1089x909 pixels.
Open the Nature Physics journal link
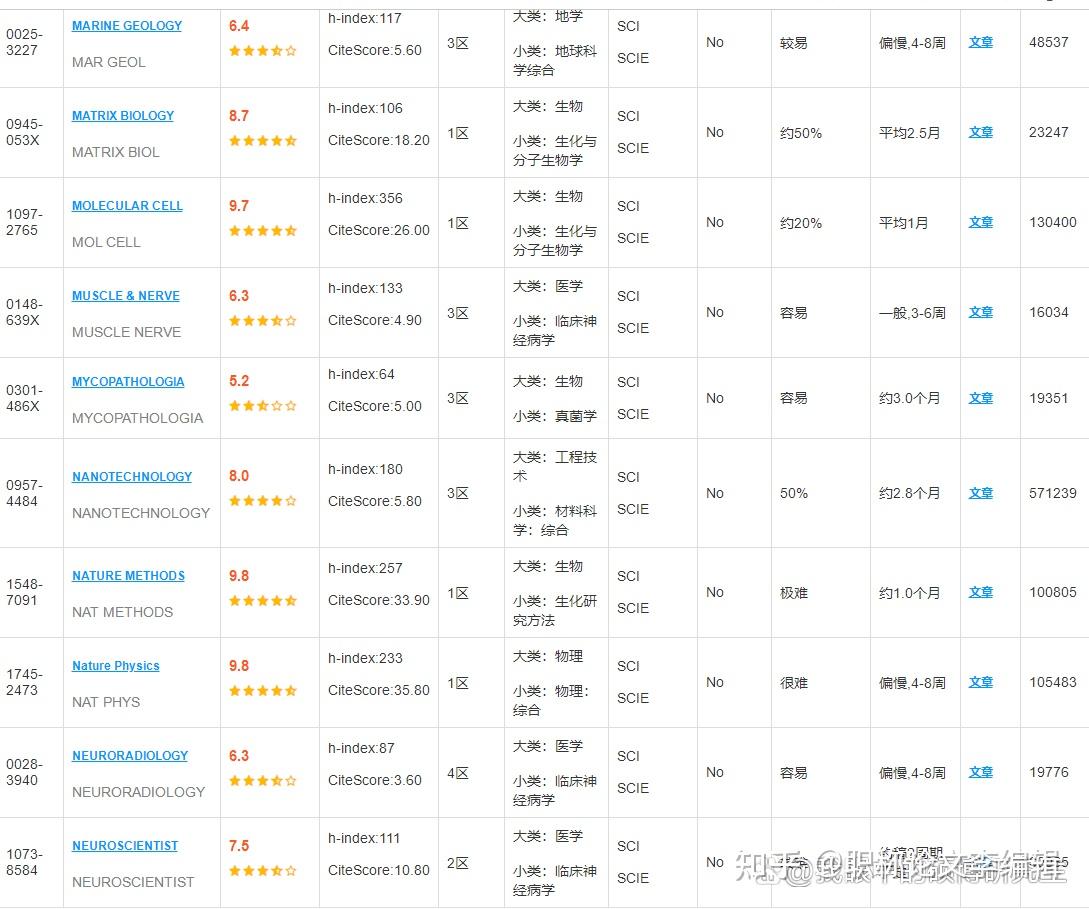[x=116, y=666]
